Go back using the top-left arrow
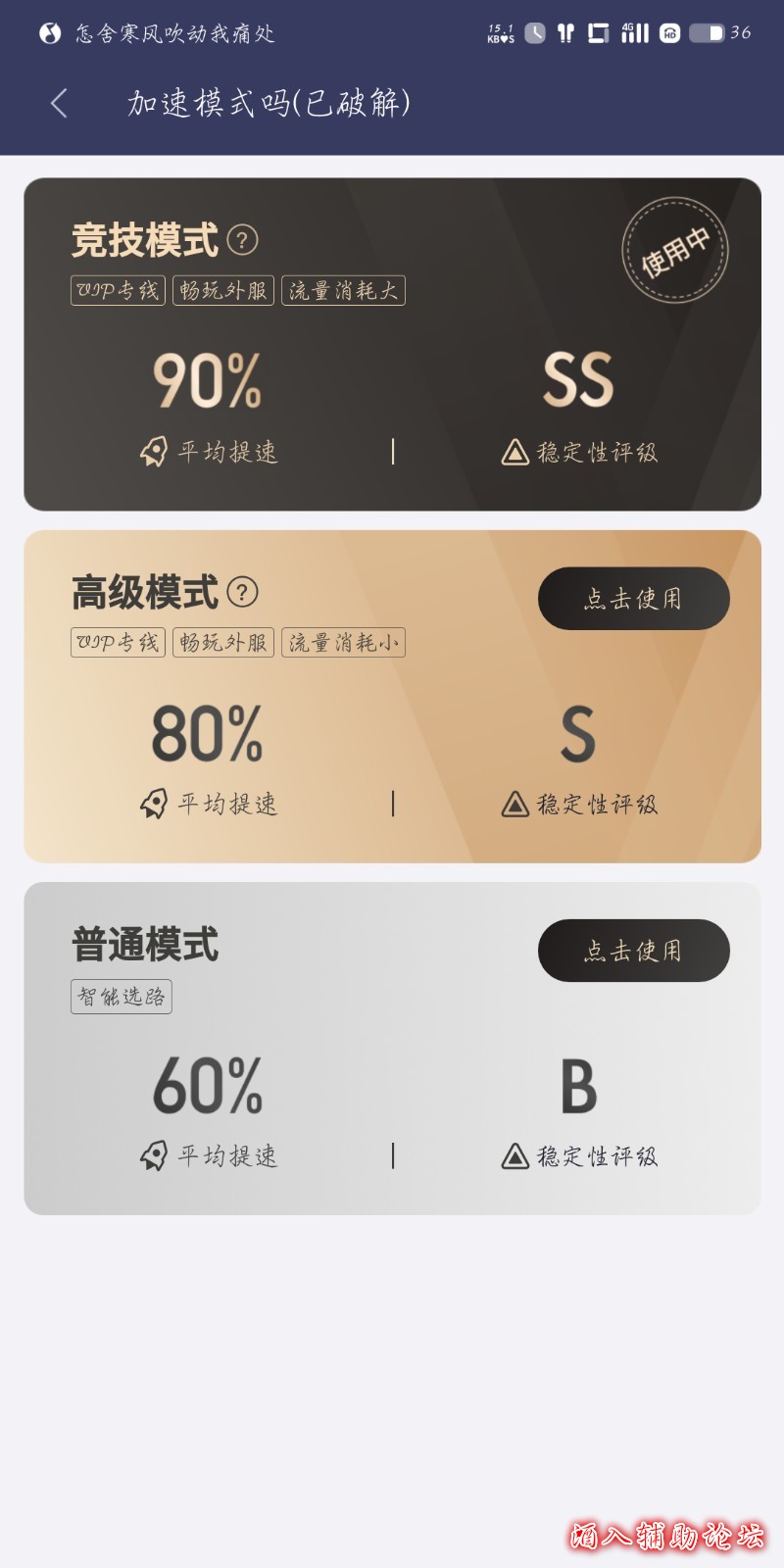Viewport: 784px width, 1568px height. coord(59,103)
